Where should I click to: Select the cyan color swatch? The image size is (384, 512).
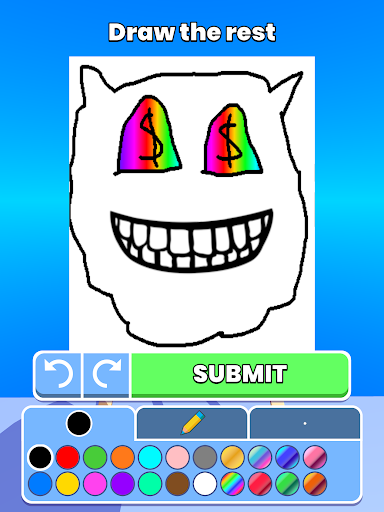point(150,457)
